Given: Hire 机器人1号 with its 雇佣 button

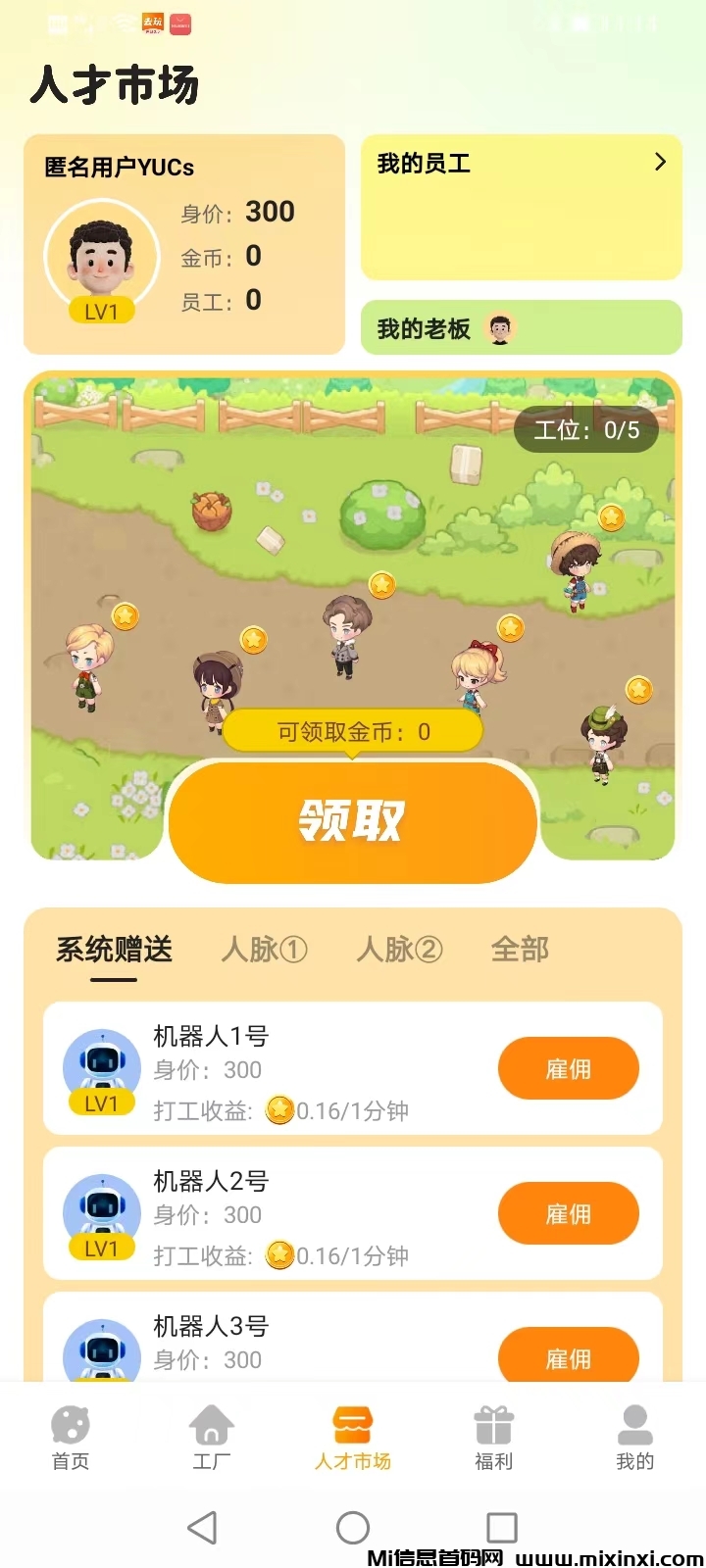Looking at the screenshot, I should pyautogui.click(x=569, y=1068).
